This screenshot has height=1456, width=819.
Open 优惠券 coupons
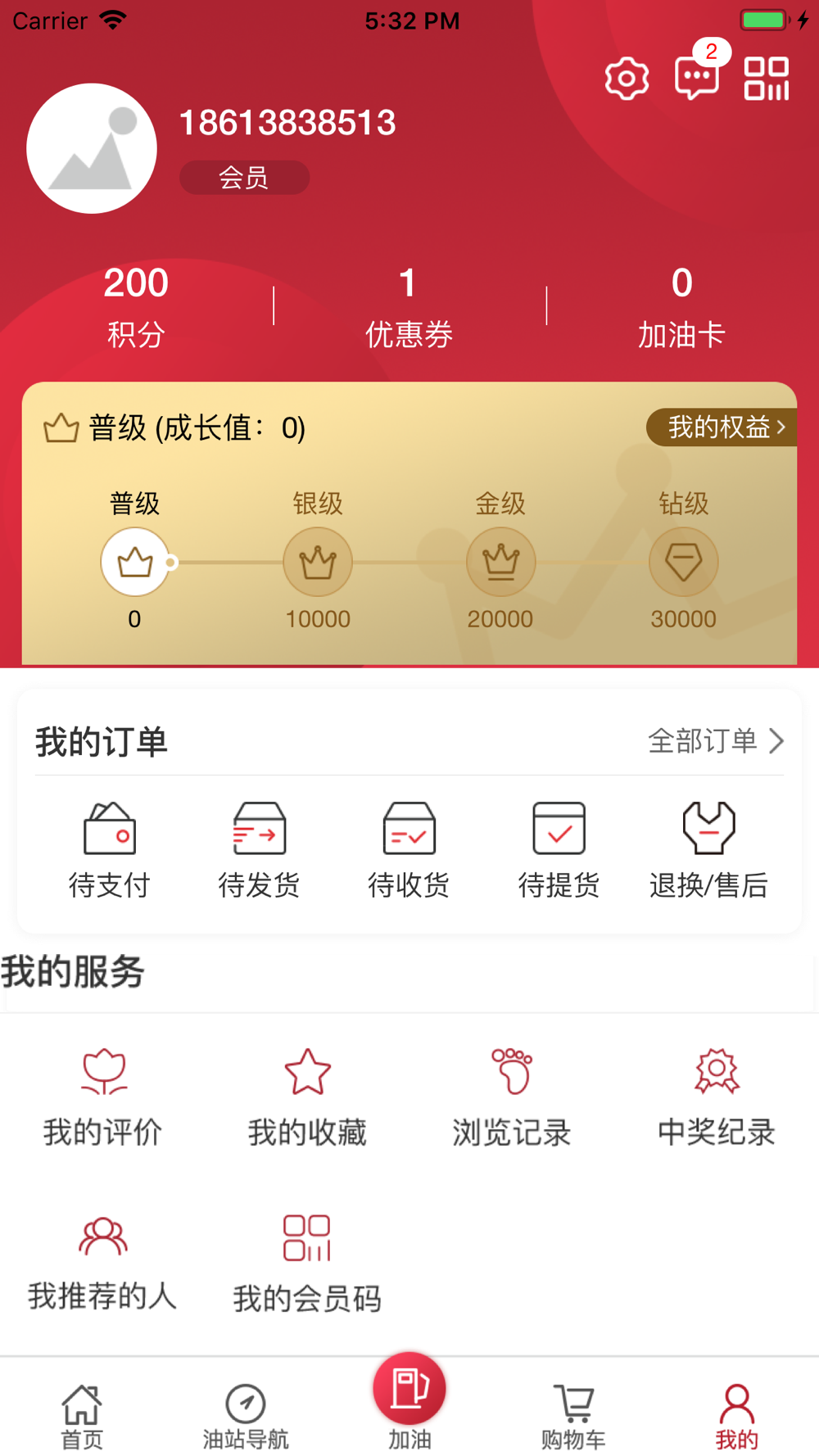[409, 306]
